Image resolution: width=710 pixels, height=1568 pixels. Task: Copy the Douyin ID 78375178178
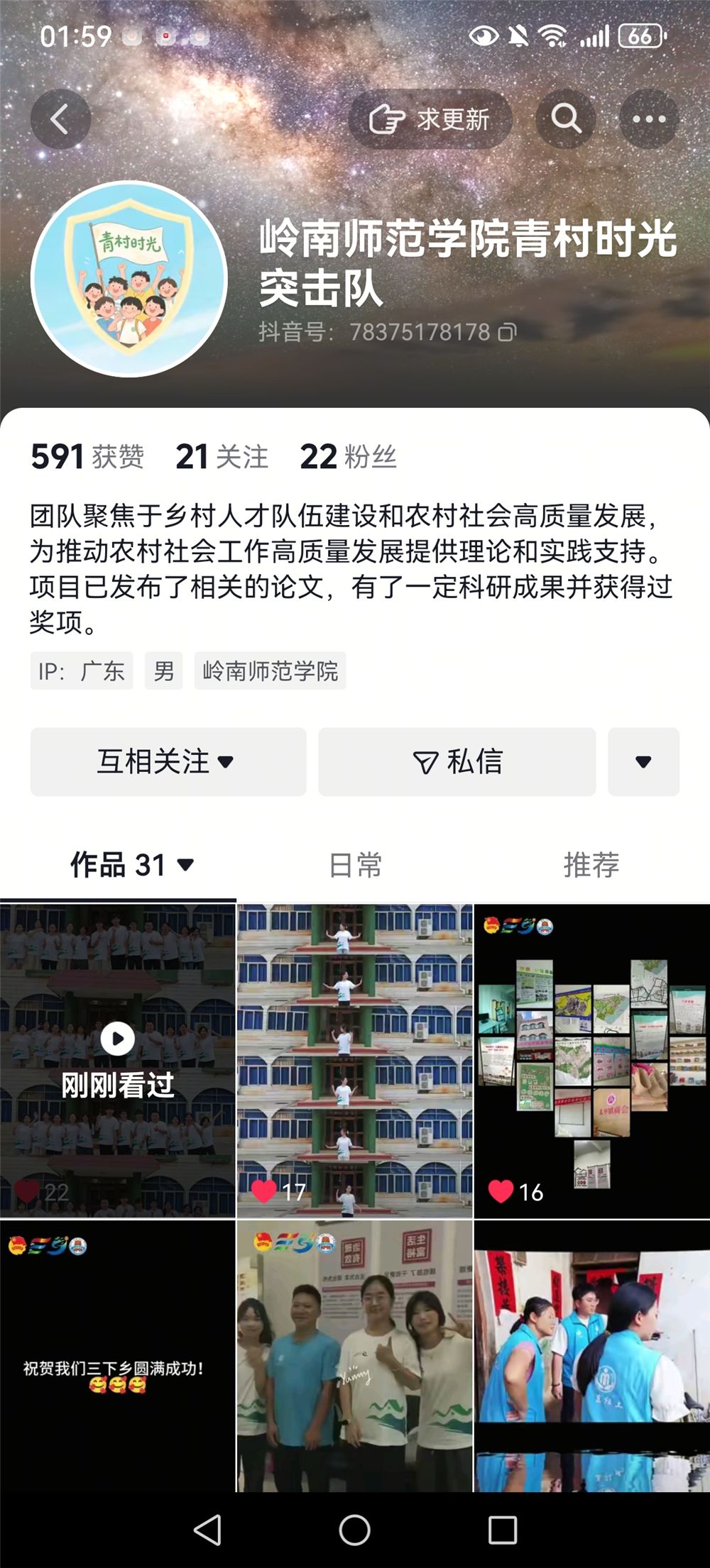(x=508, y=332)
